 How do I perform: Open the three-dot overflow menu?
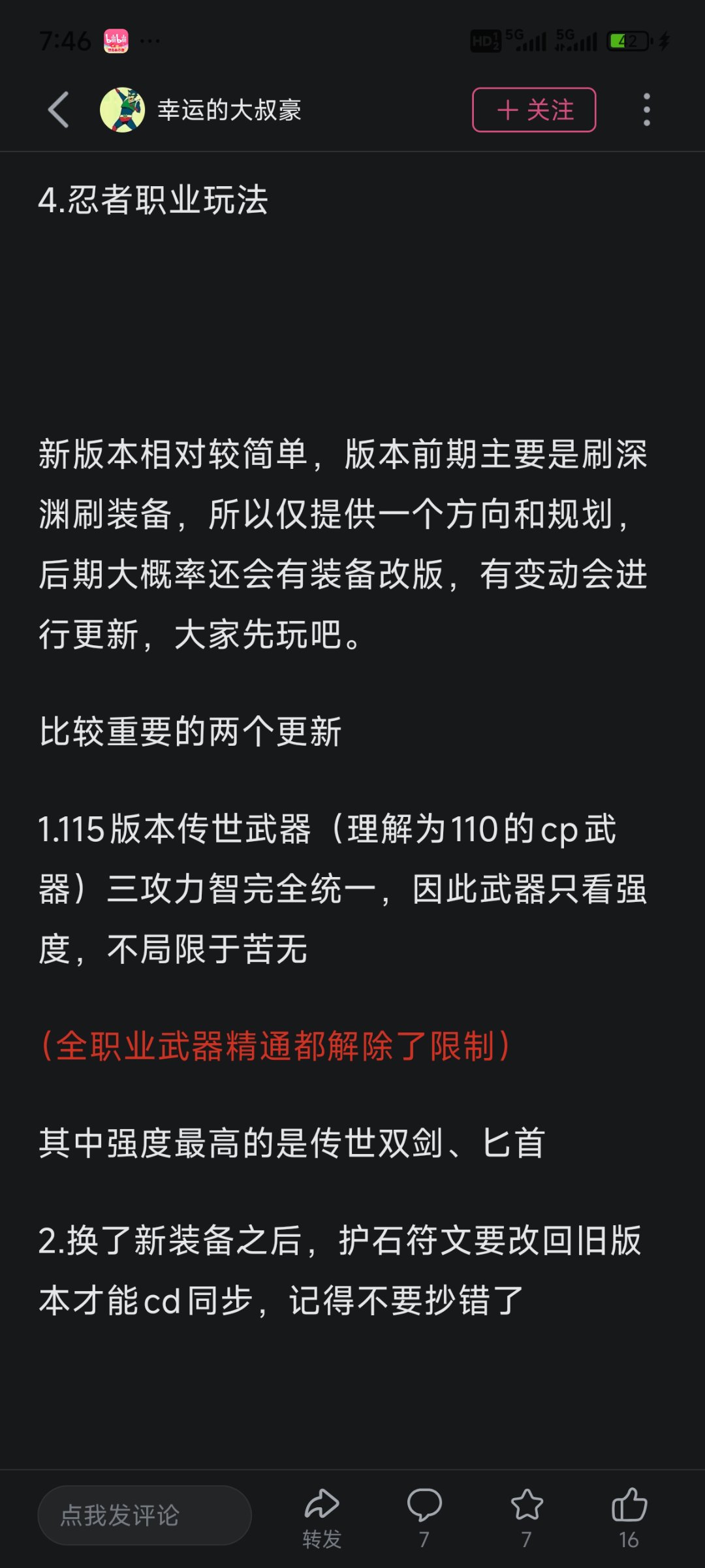tap(646, 110)
